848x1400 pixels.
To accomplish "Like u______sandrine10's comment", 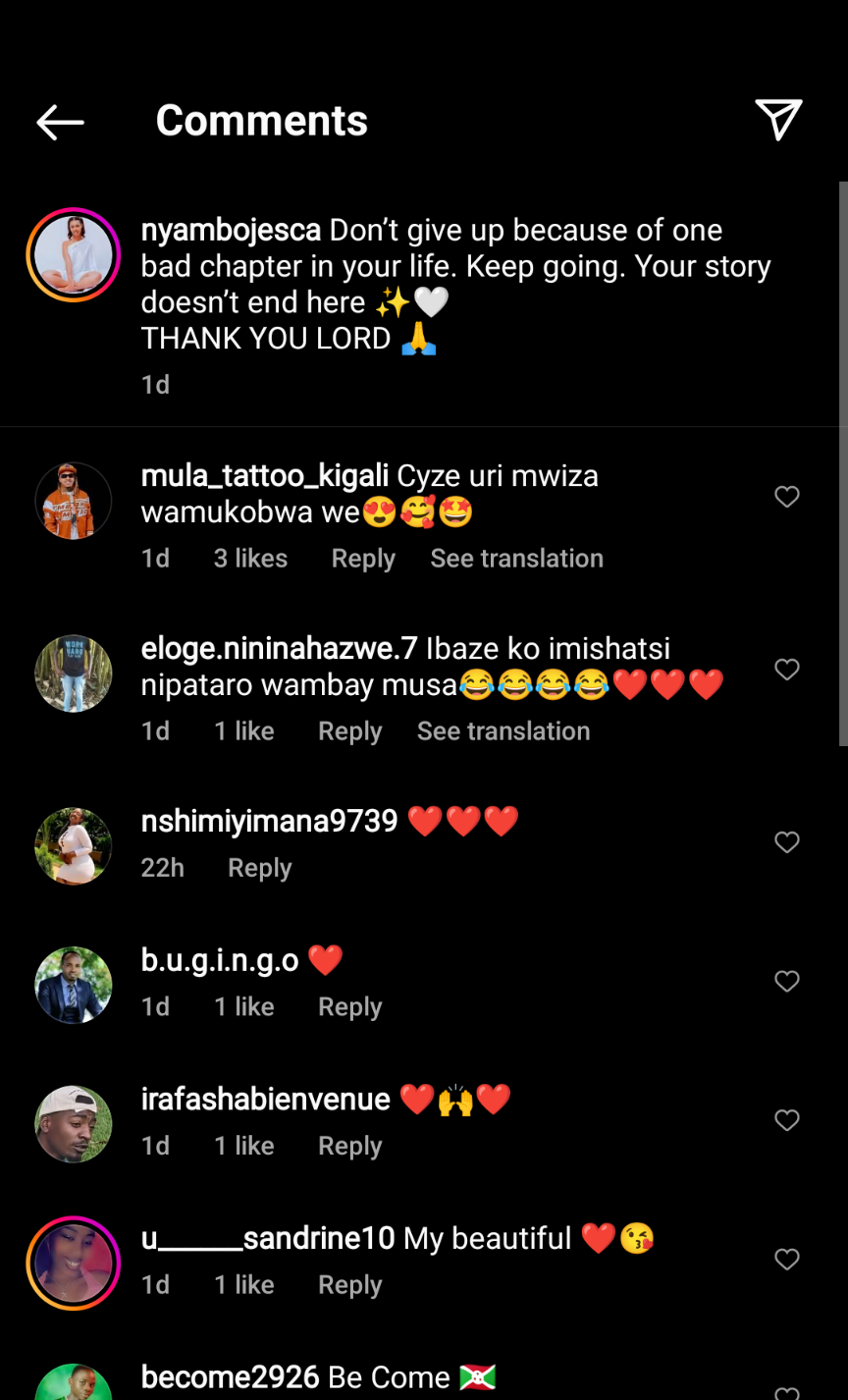I will [x=787, y=1259].
